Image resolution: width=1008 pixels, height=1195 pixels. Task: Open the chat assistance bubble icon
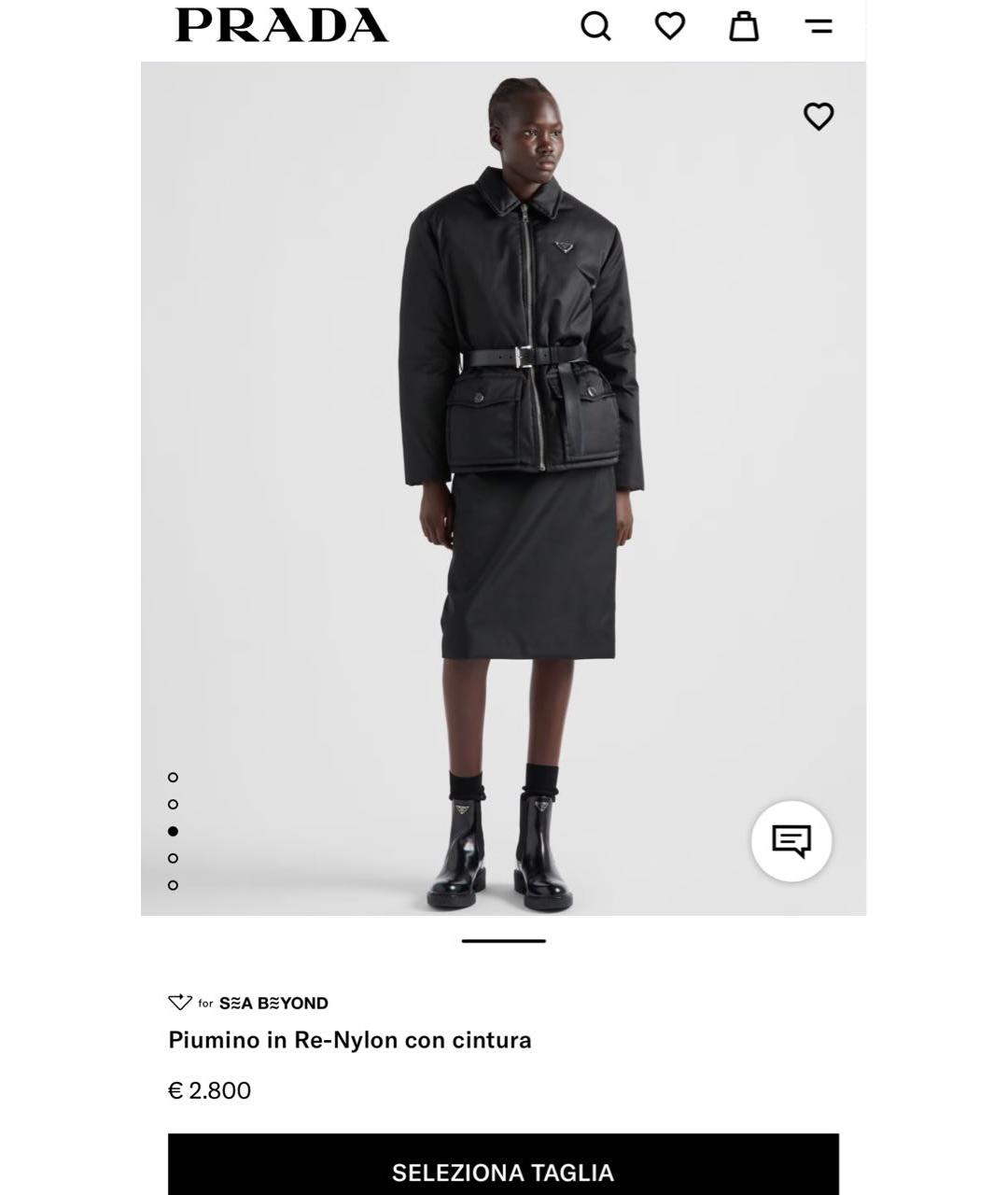[x=792, y=840]
